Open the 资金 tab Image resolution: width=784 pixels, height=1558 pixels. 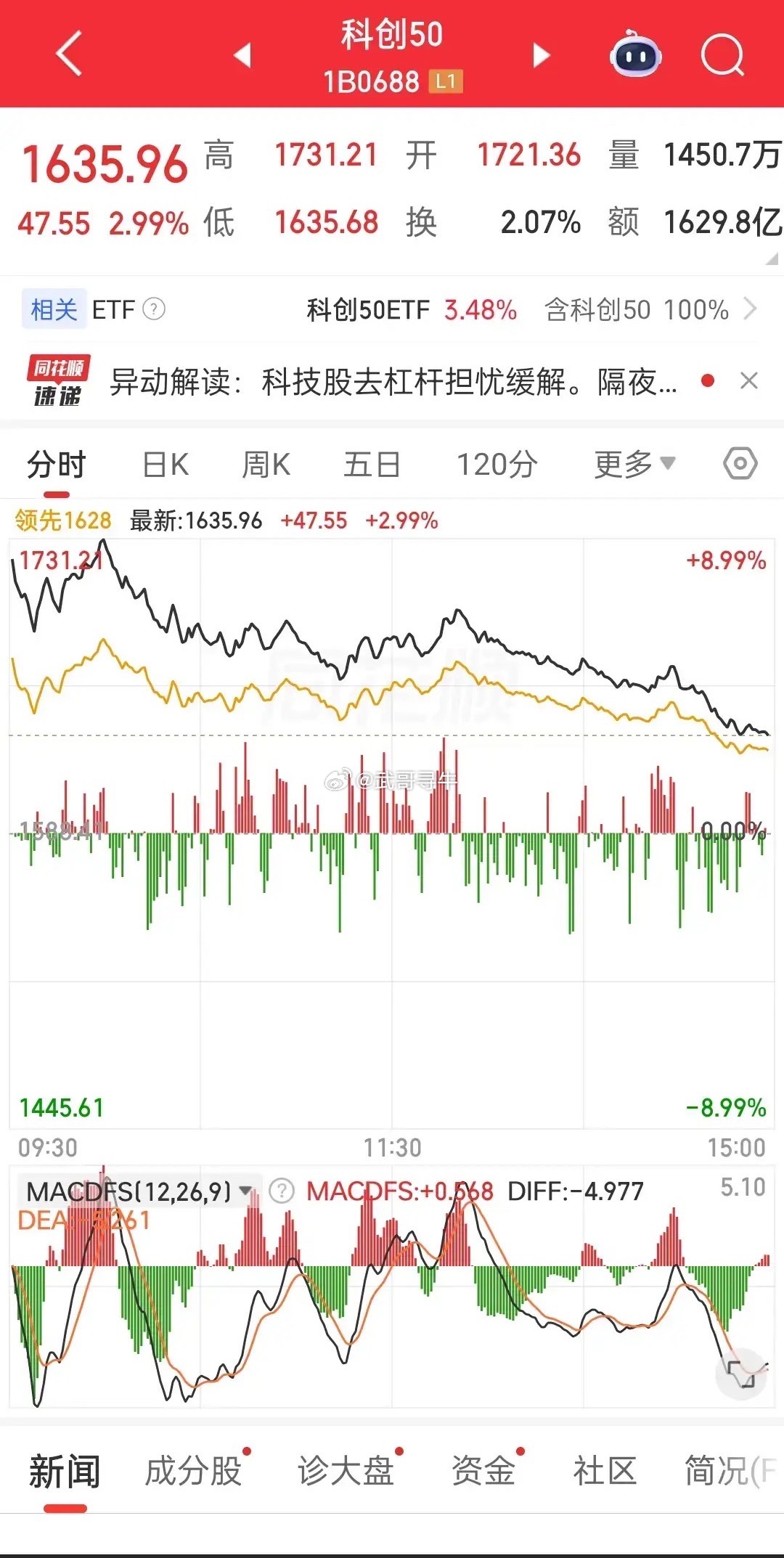(x=483, y=1472)
